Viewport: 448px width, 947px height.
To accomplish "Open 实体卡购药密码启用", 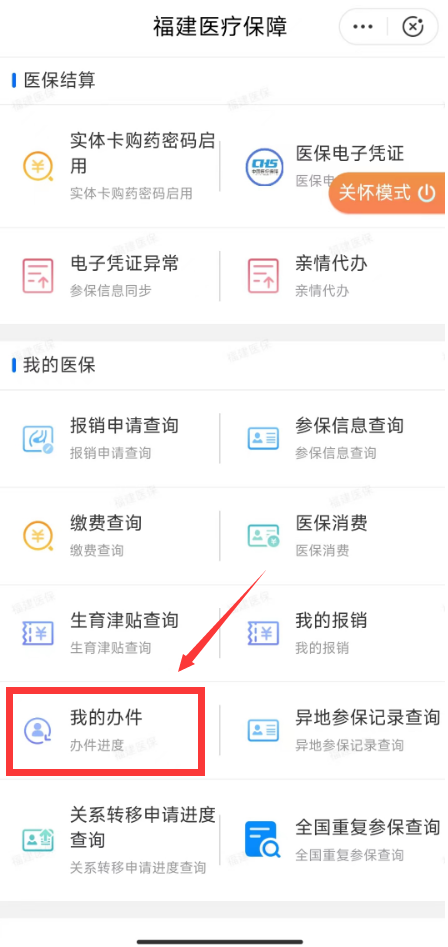I will [112, 165].
